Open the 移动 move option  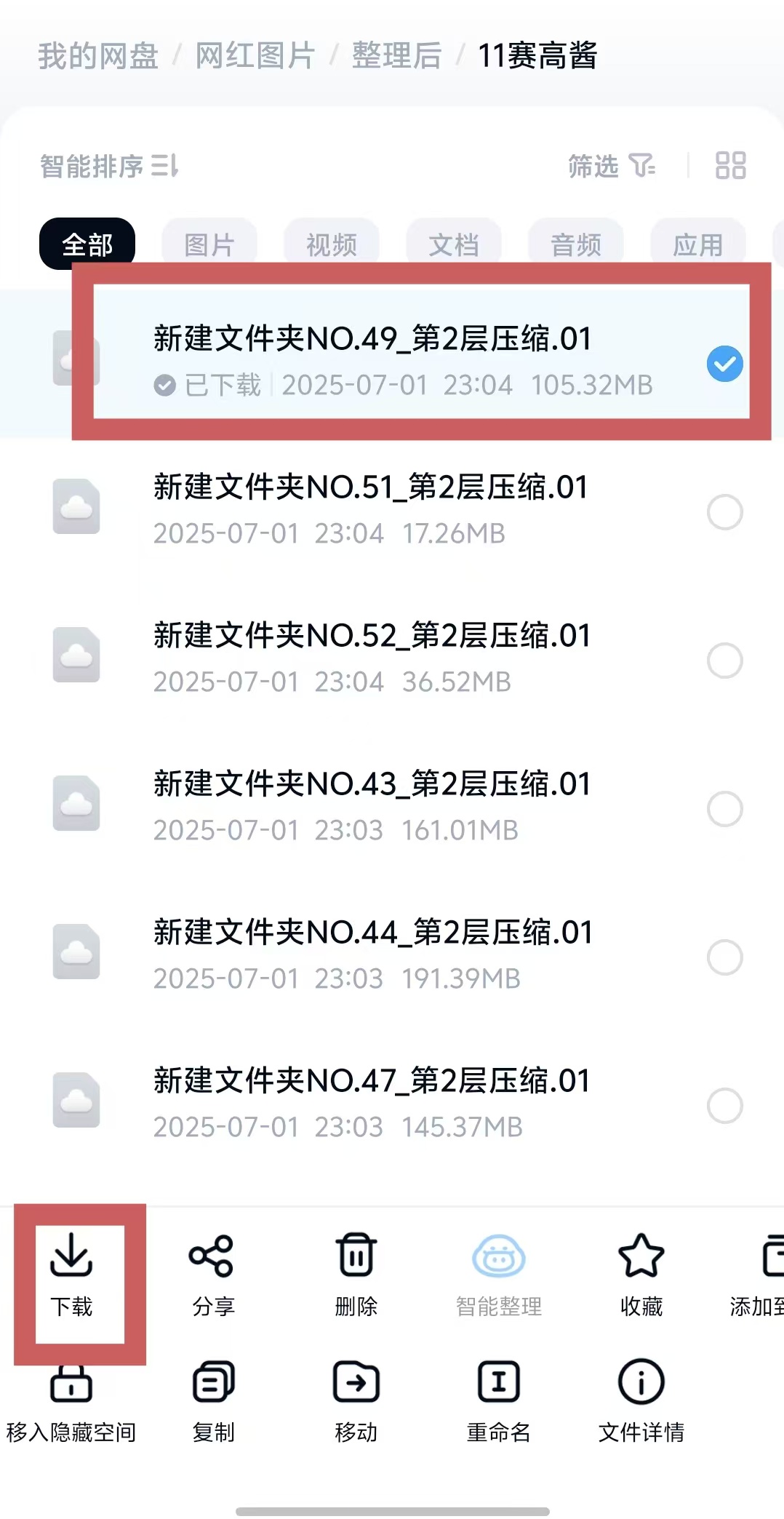356,1400
